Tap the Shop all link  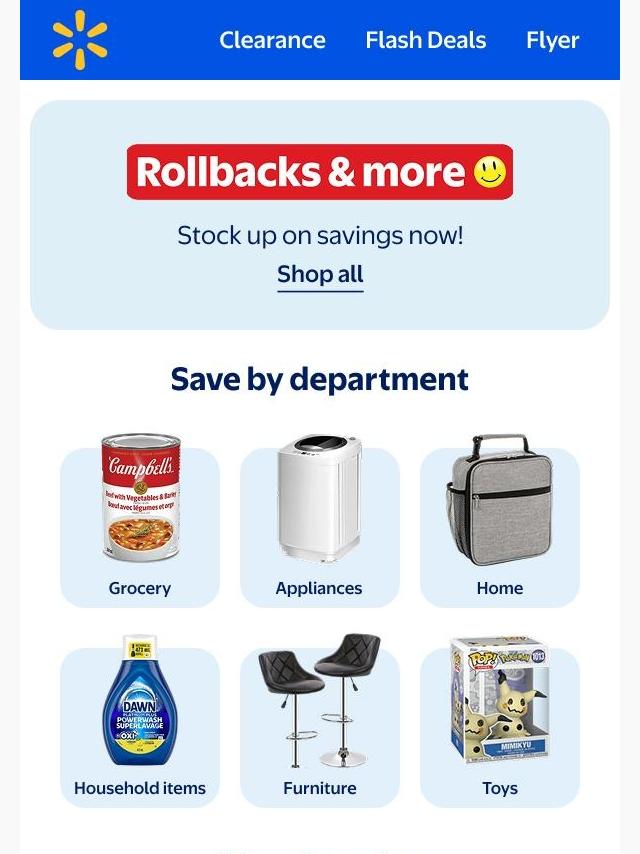[x=320, y=274]
